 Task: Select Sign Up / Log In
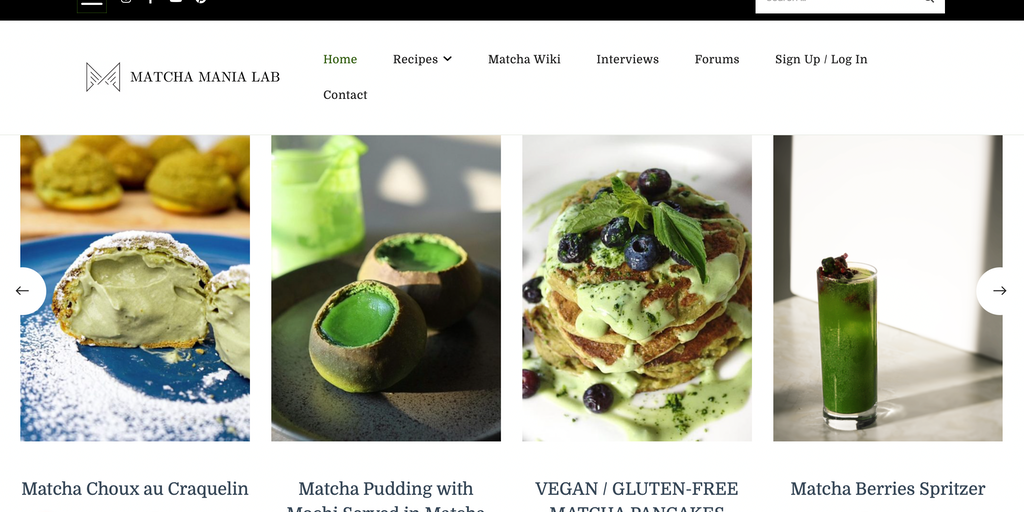coord(820,59)
